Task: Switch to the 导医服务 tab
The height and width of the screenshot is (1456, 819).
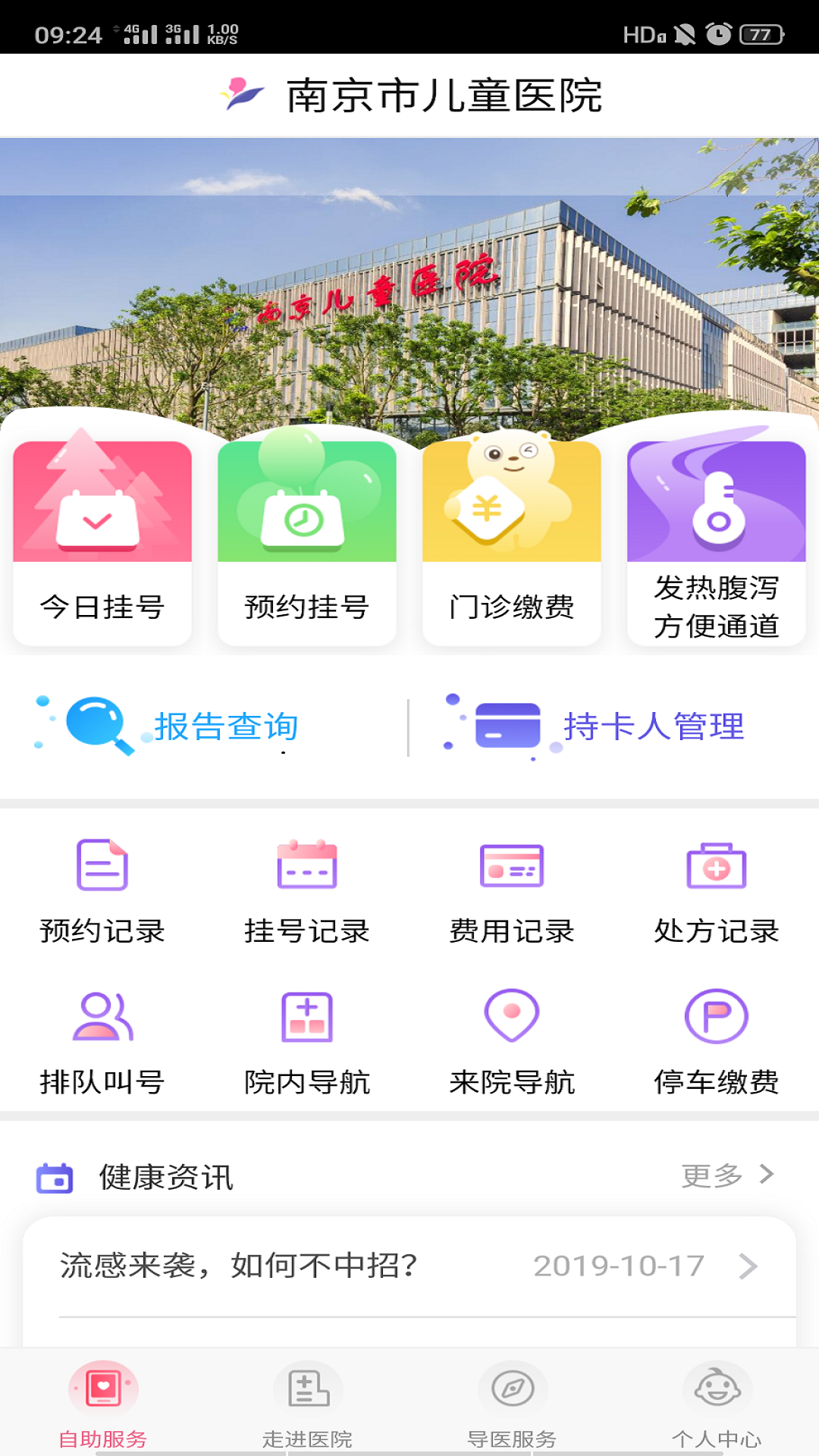Action: point(512,1404)
